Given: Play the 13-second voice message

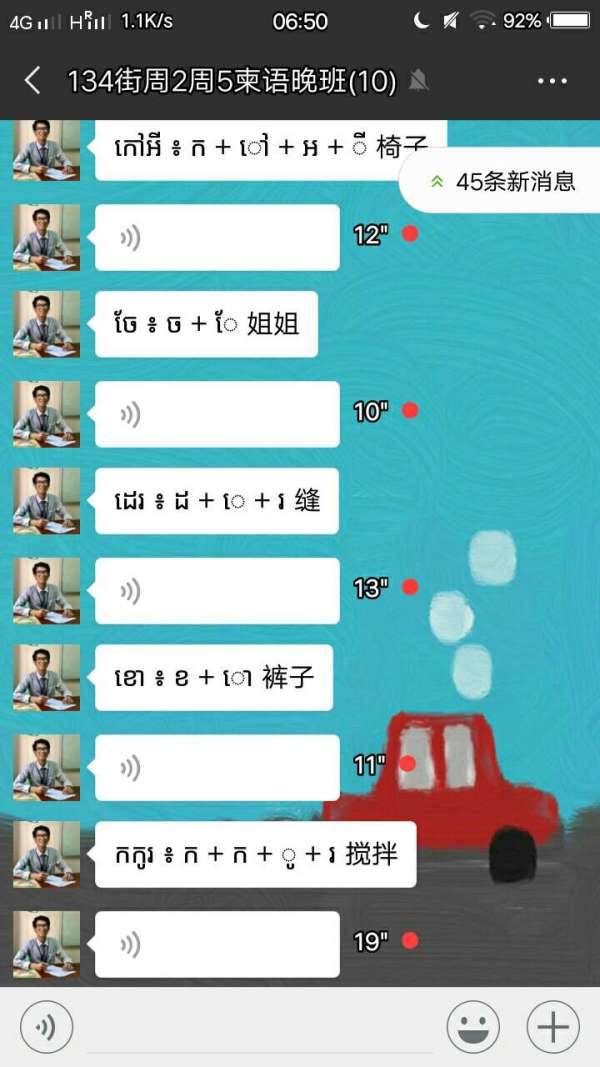Looking at the screenshot, I should [217, 590].
